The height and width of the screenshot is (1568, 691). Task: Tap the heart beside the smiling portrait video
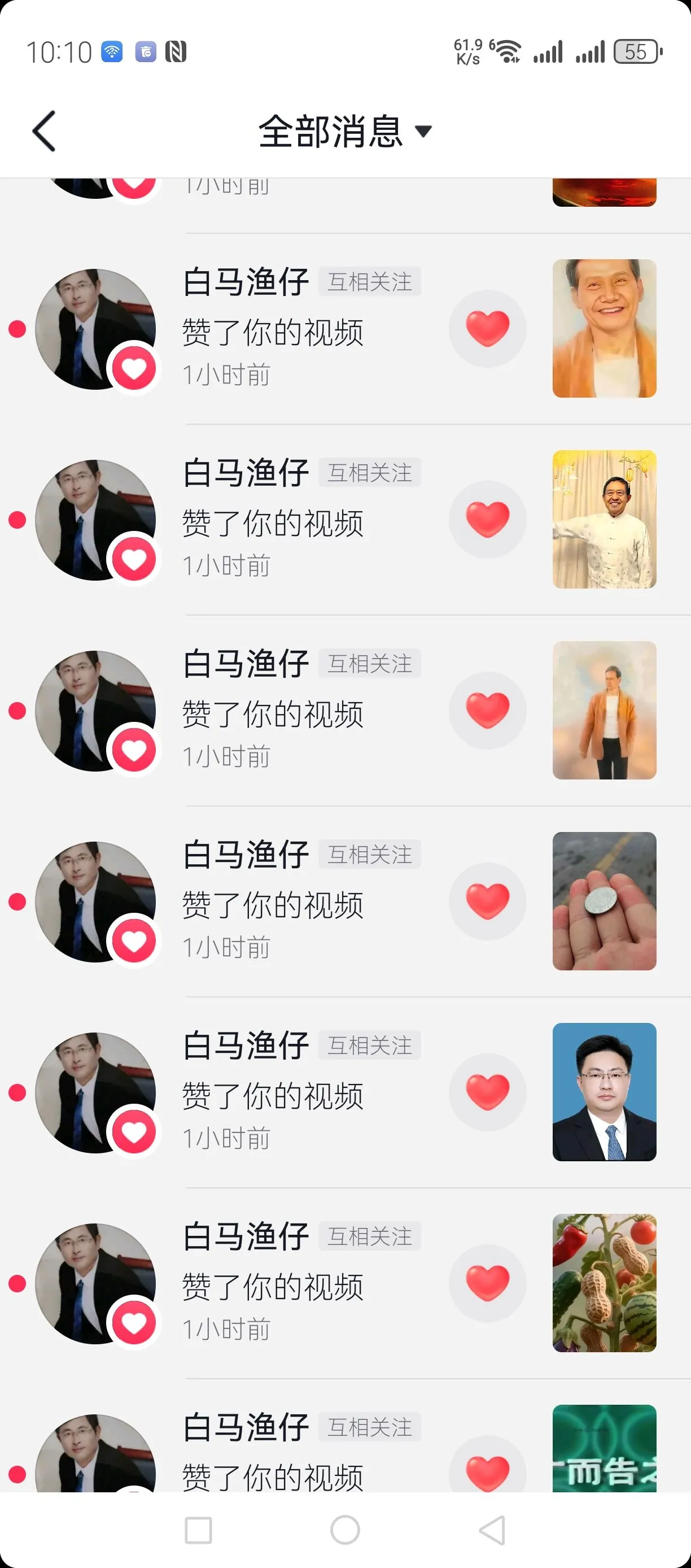click(x=487, y=329)
